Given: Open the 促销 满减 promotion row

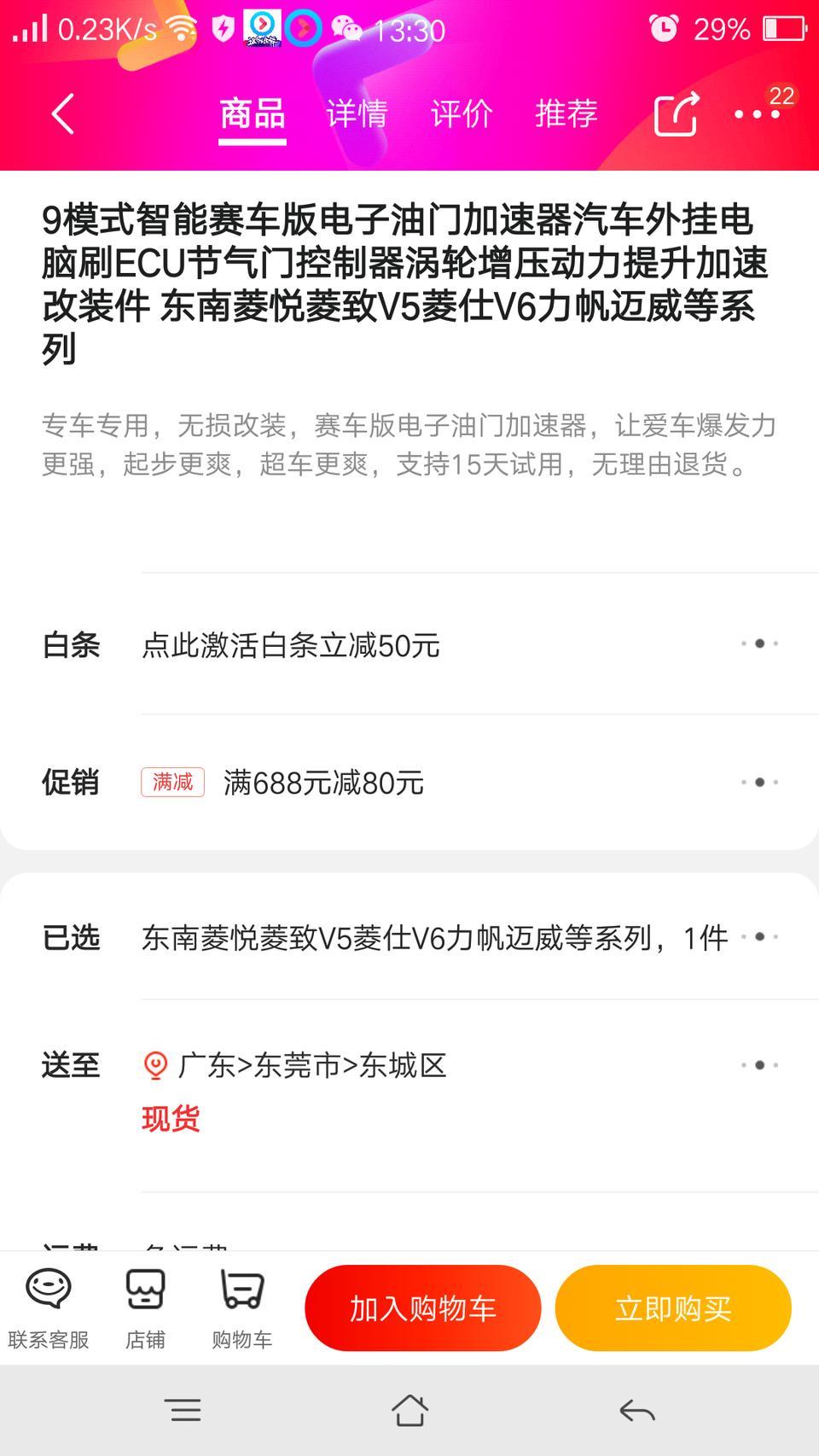Looking at the screenshot, I should tap(409, 782).
